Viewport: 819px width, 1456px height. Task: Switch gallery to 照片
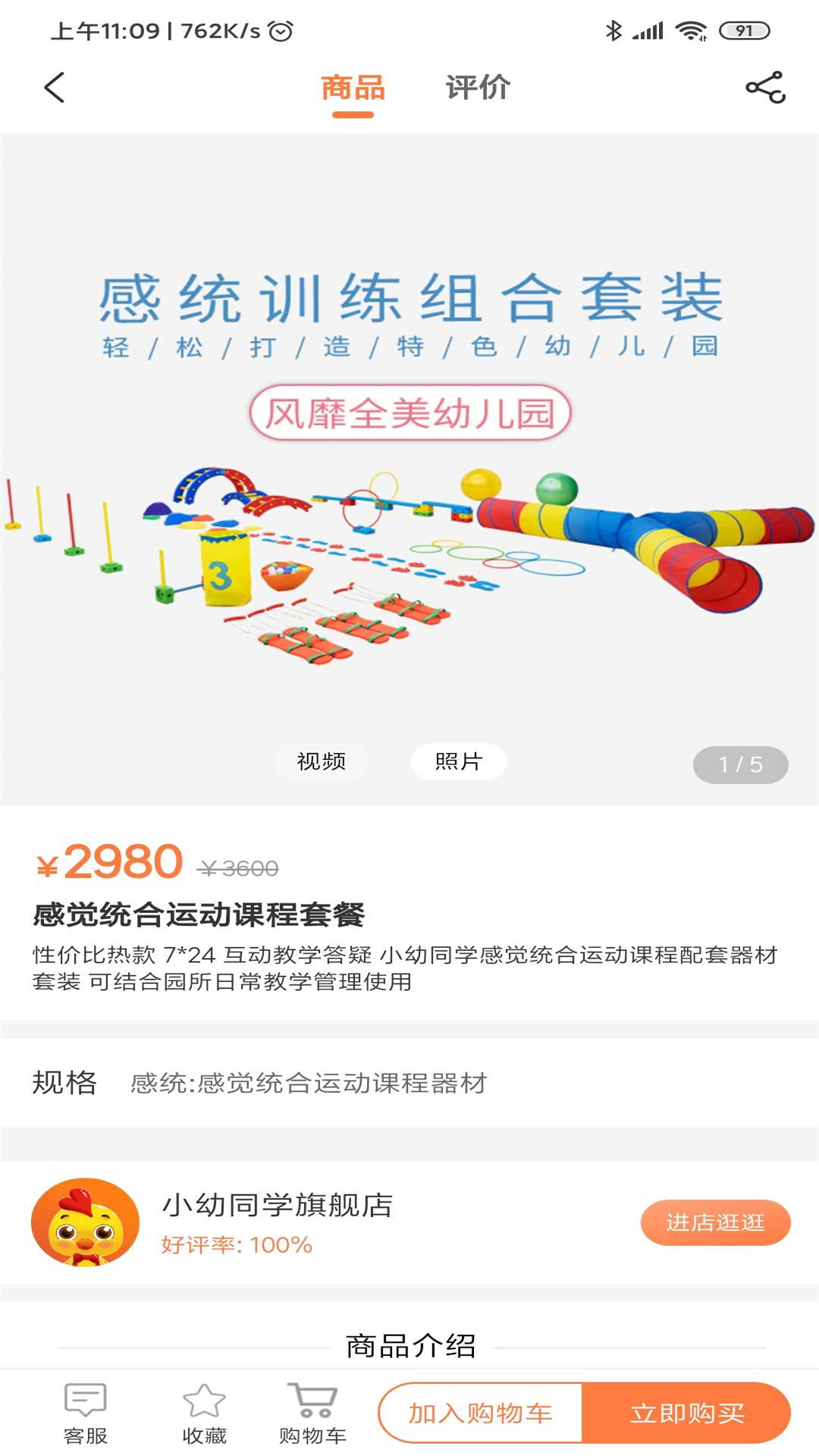458,761
